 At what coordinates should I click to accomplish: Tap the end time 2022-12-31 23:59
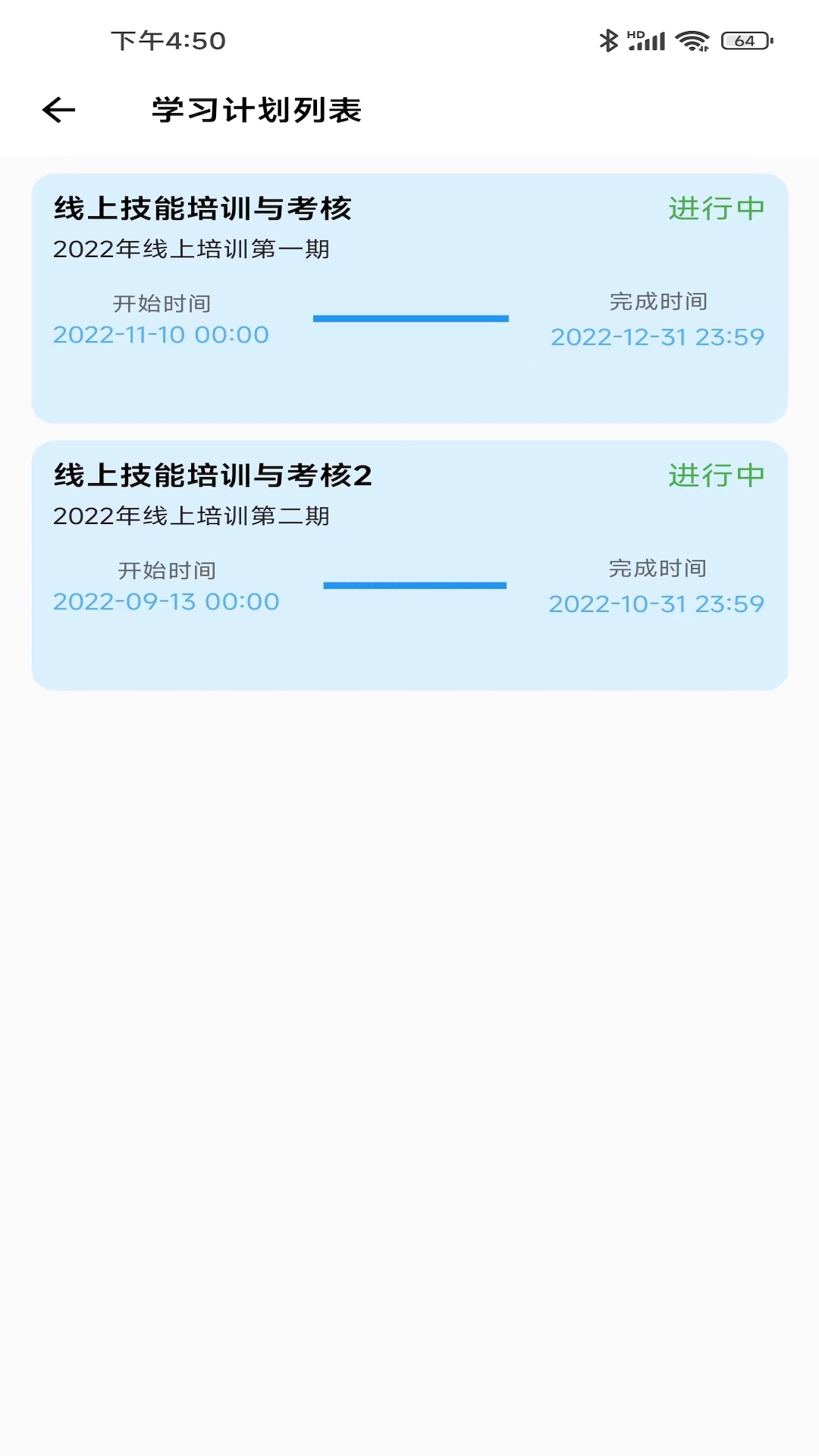657,337
